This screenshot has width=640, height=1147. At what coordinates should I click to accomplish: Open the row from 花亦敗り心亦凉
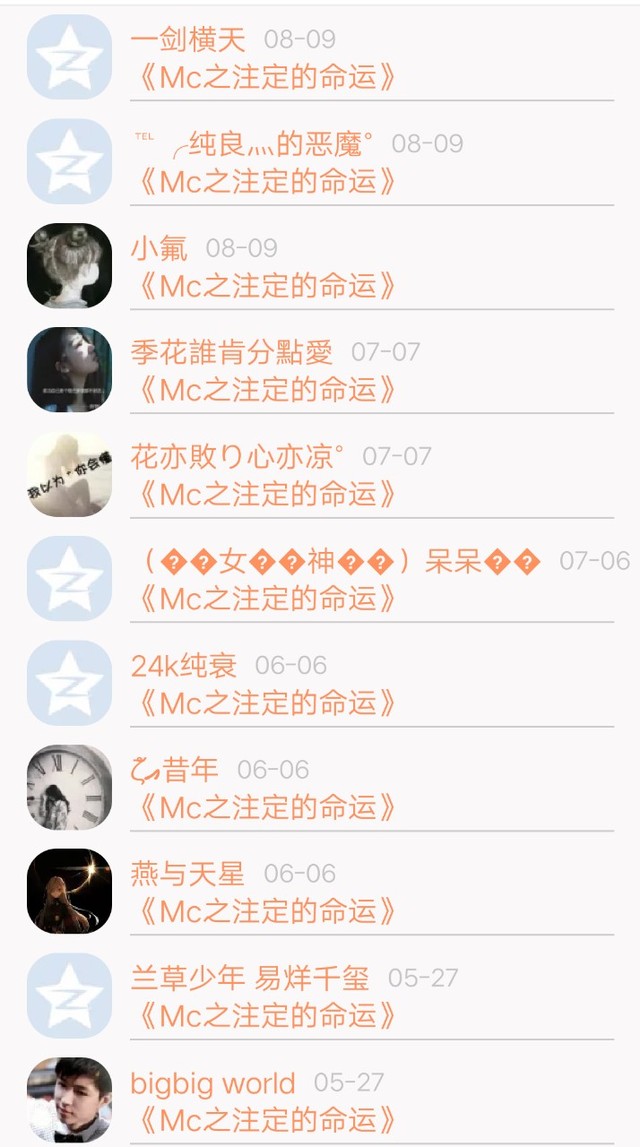[x=320, y=474]
